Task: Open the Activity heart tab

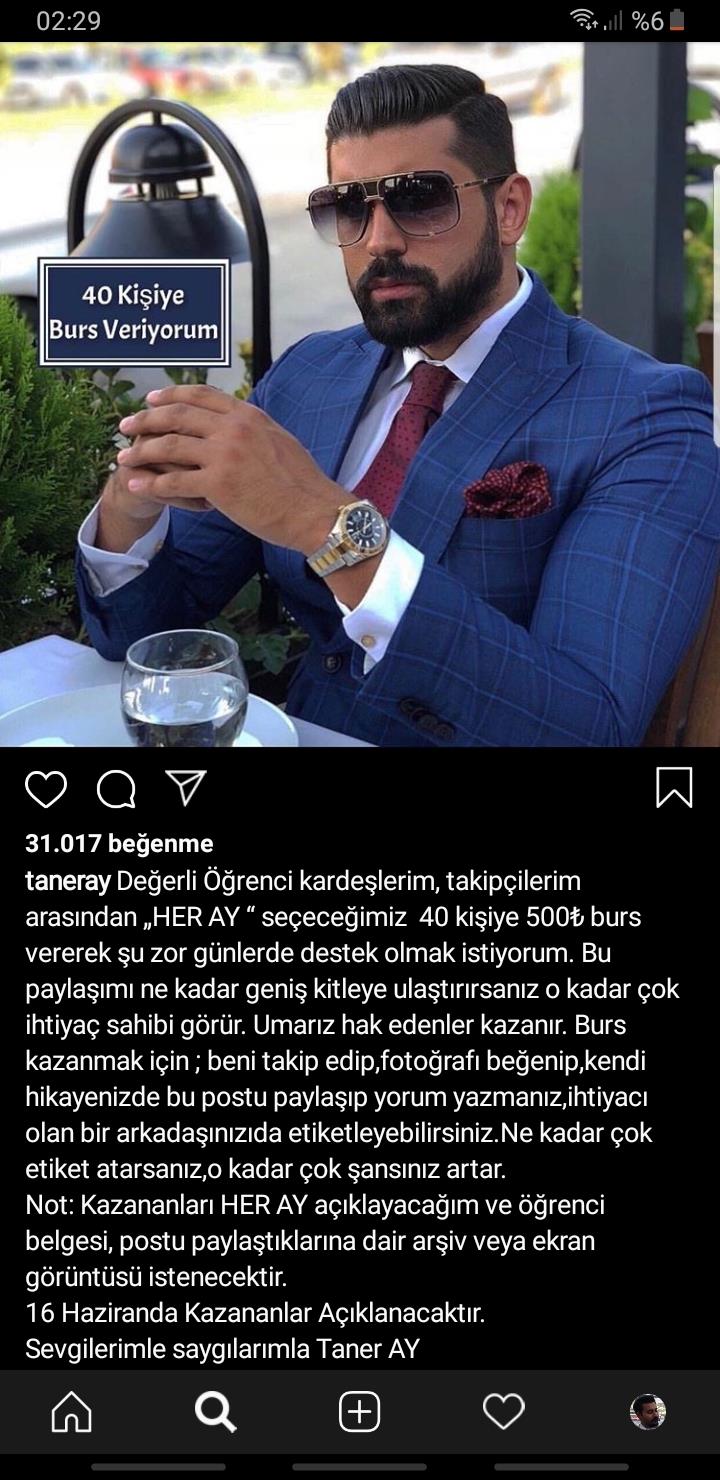Action: [504, 1412]
